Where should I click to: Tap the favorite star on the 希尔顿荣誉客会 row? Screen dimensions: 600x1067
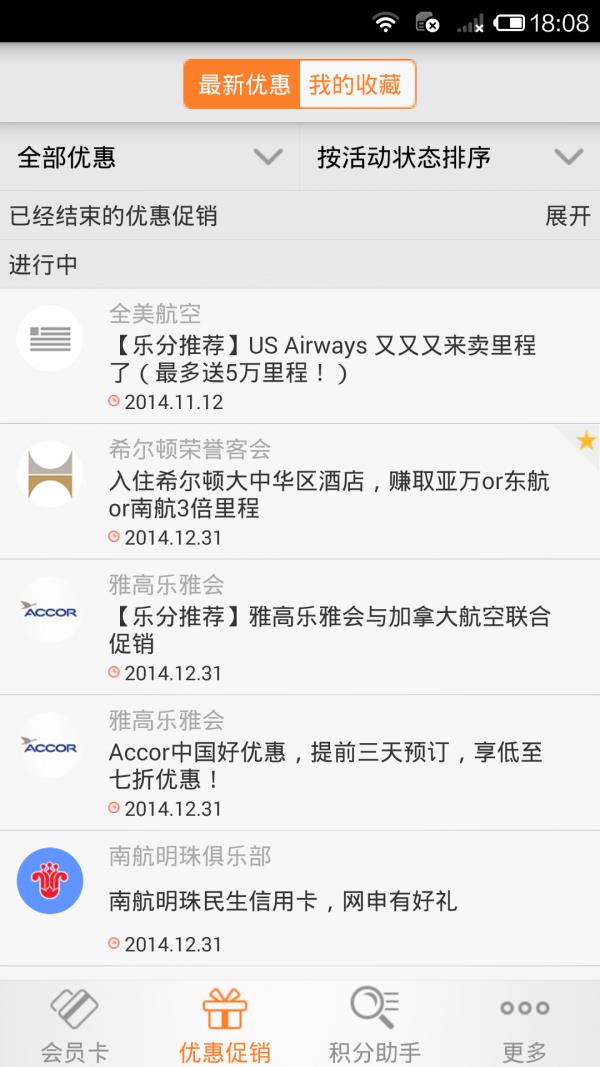pos(585,440)
